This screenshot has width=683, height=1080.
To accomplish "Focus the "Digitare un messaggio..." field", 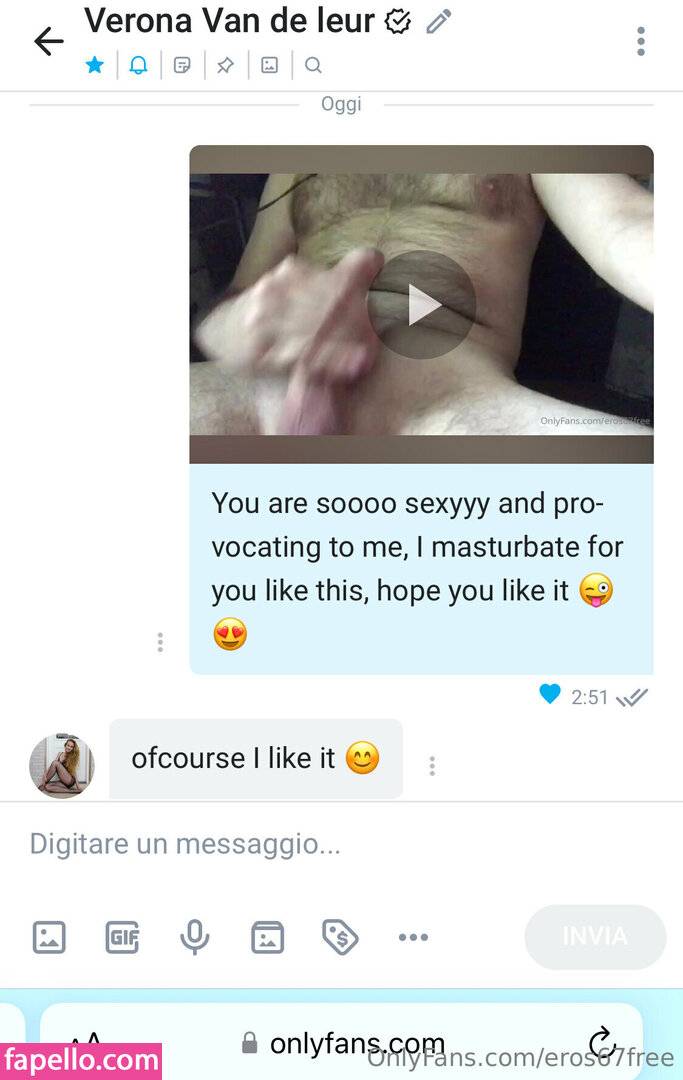I will [x=300, y=844].
